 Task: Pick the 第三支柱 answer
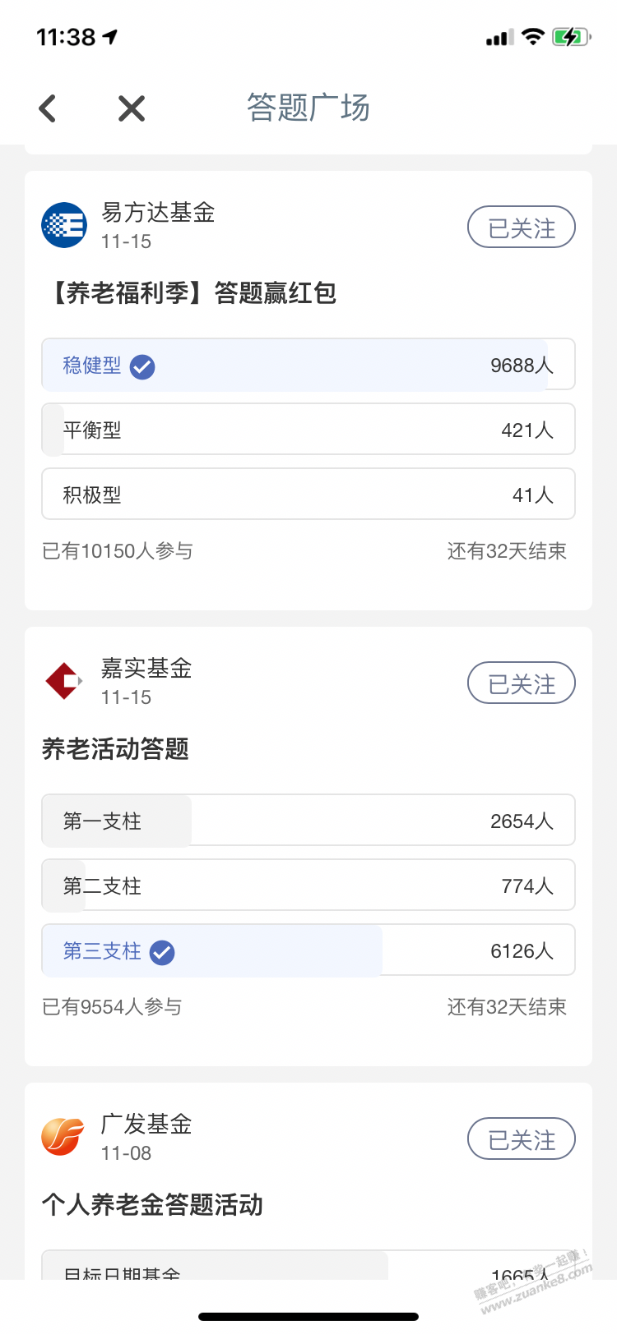308,951
